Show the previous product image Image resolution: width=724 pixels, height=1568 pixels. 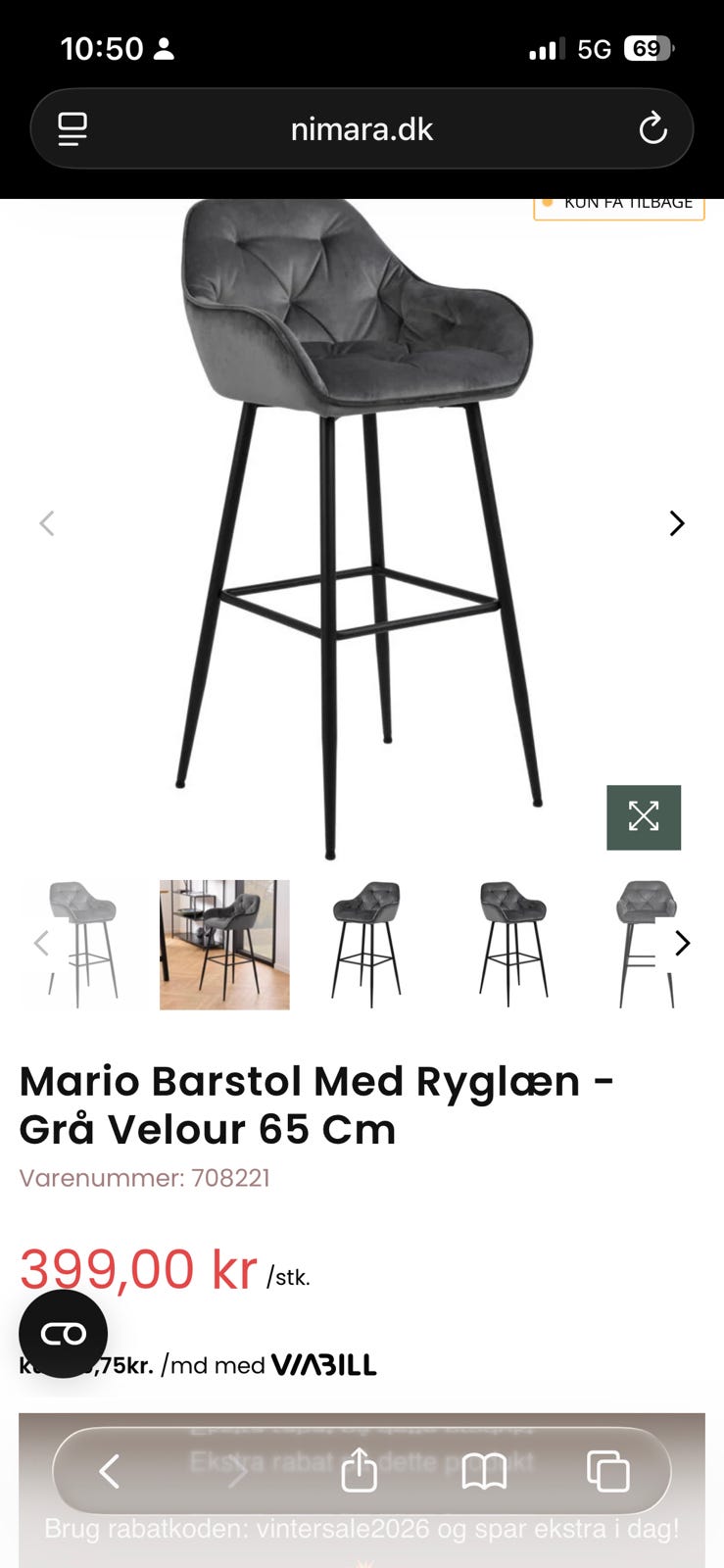pyautogui.click(x=46, y=523)
